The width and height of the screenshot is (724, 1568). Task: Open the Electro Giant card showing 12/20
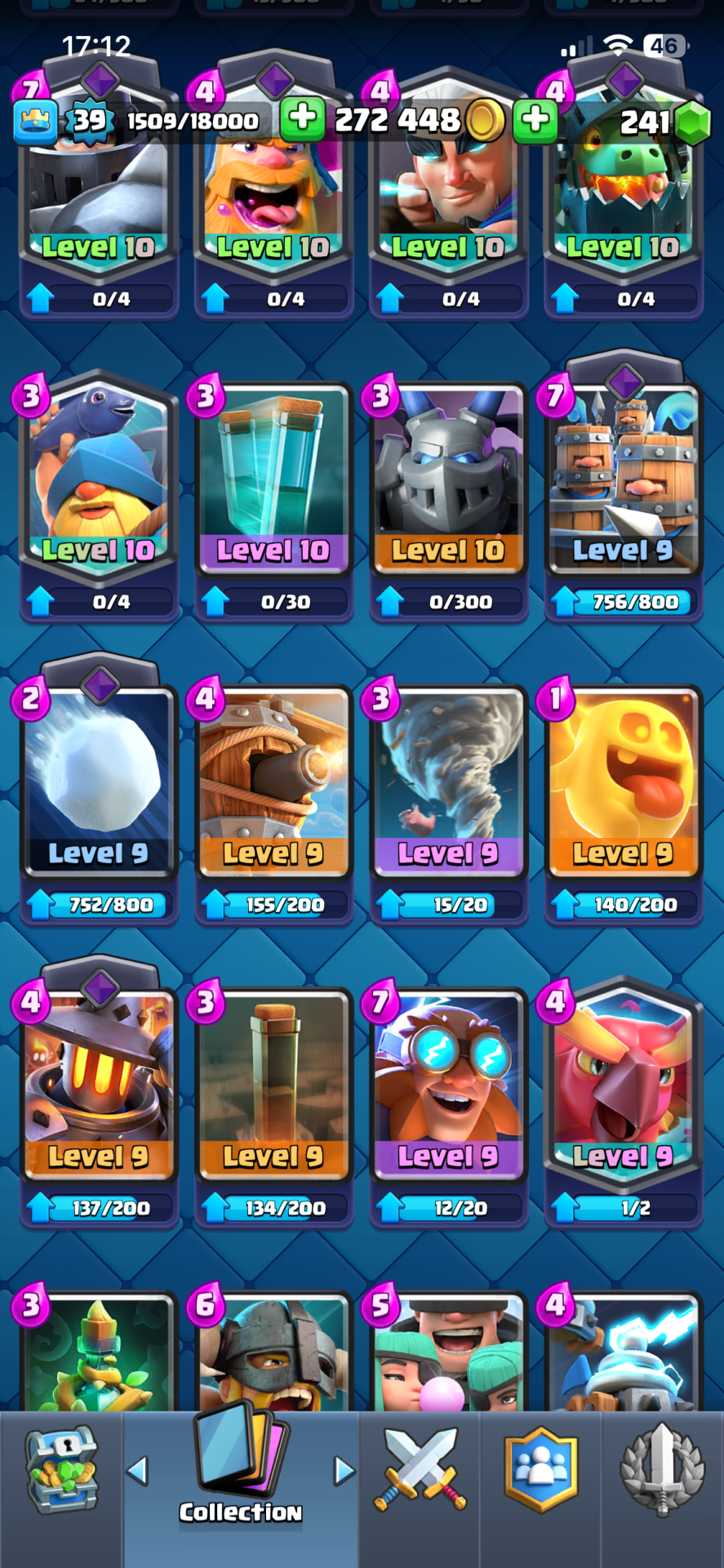[448, 1086]
